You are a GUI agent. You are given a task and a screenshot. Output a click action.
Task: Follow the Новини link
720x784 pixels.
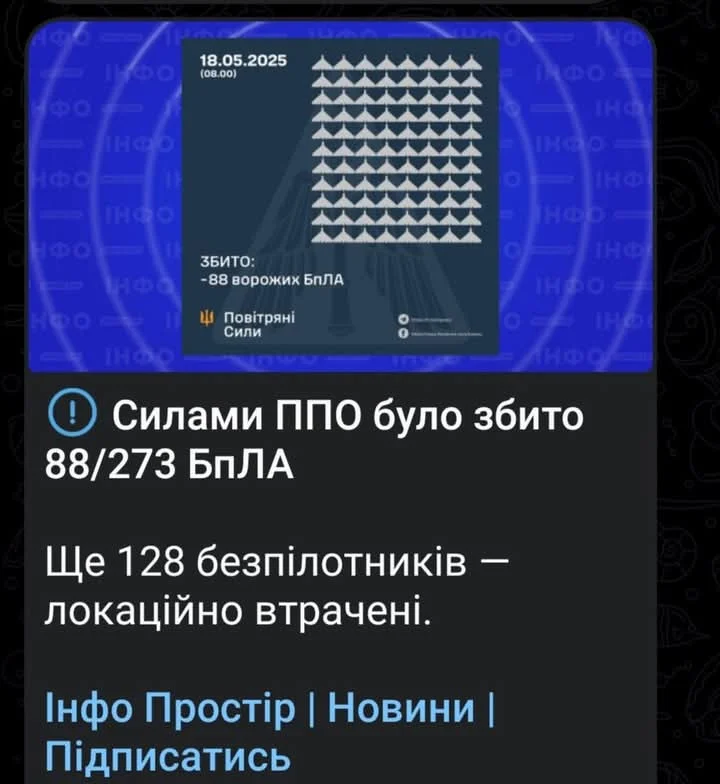402,709
